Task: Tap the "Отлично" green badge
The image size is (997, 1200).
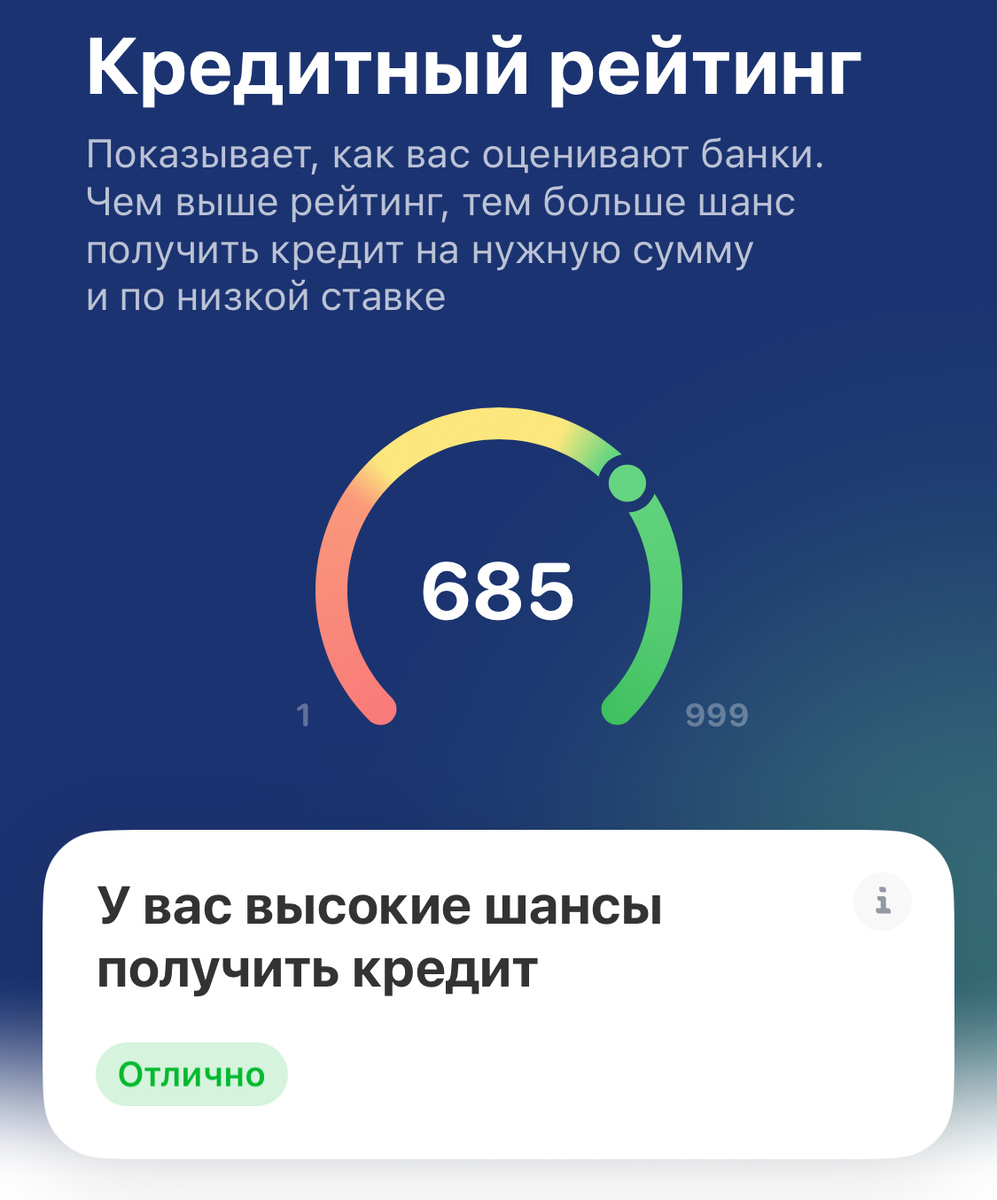Action: click(192, 1073)
